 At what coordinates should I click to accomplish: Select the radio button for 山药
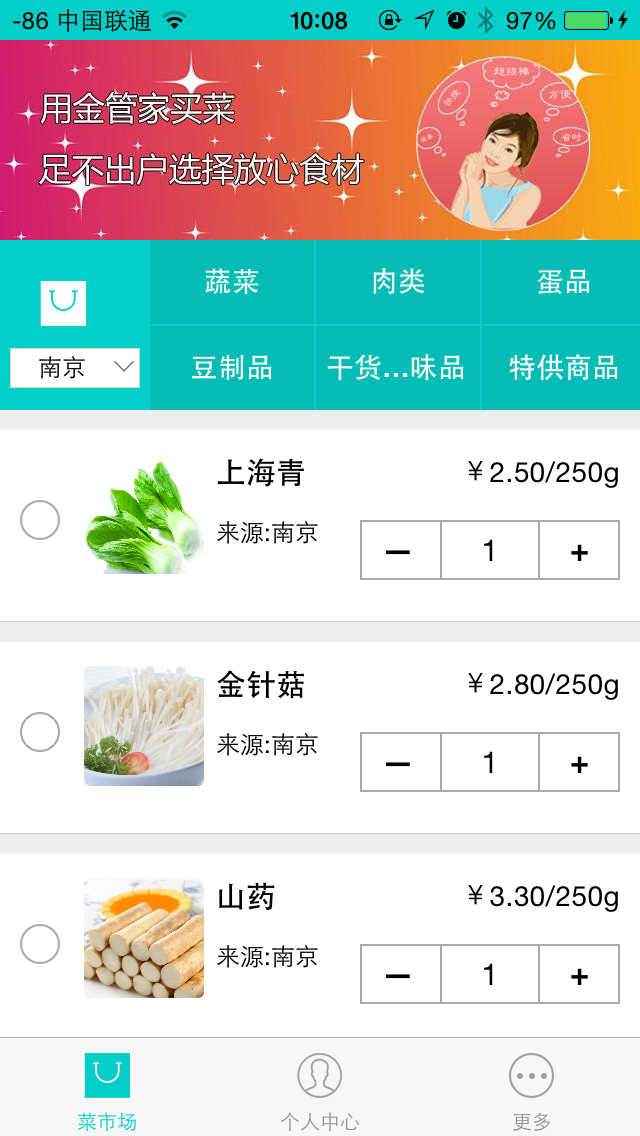40,944
